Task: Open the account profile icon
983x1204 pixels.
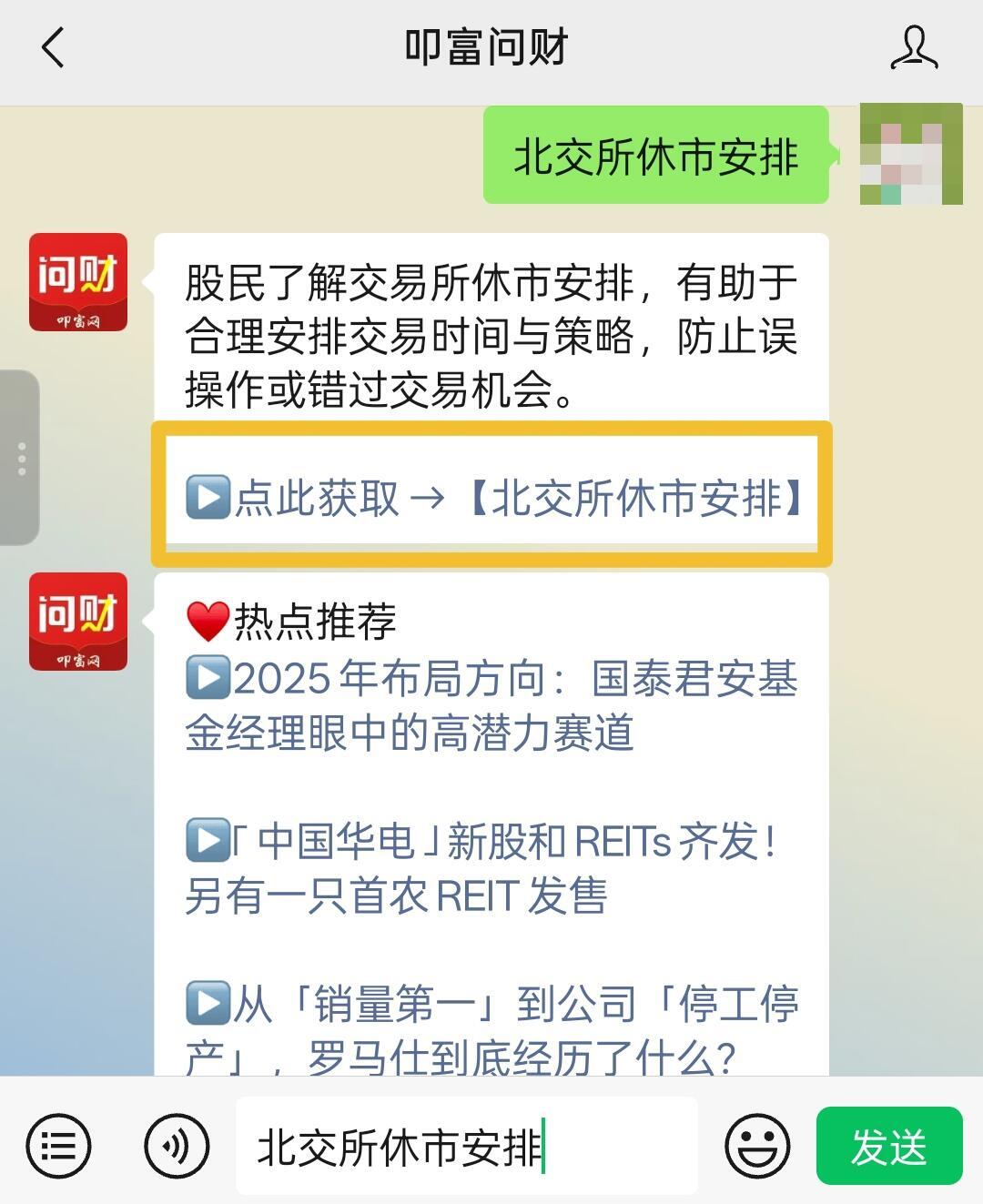Action: tap(914, 47)
